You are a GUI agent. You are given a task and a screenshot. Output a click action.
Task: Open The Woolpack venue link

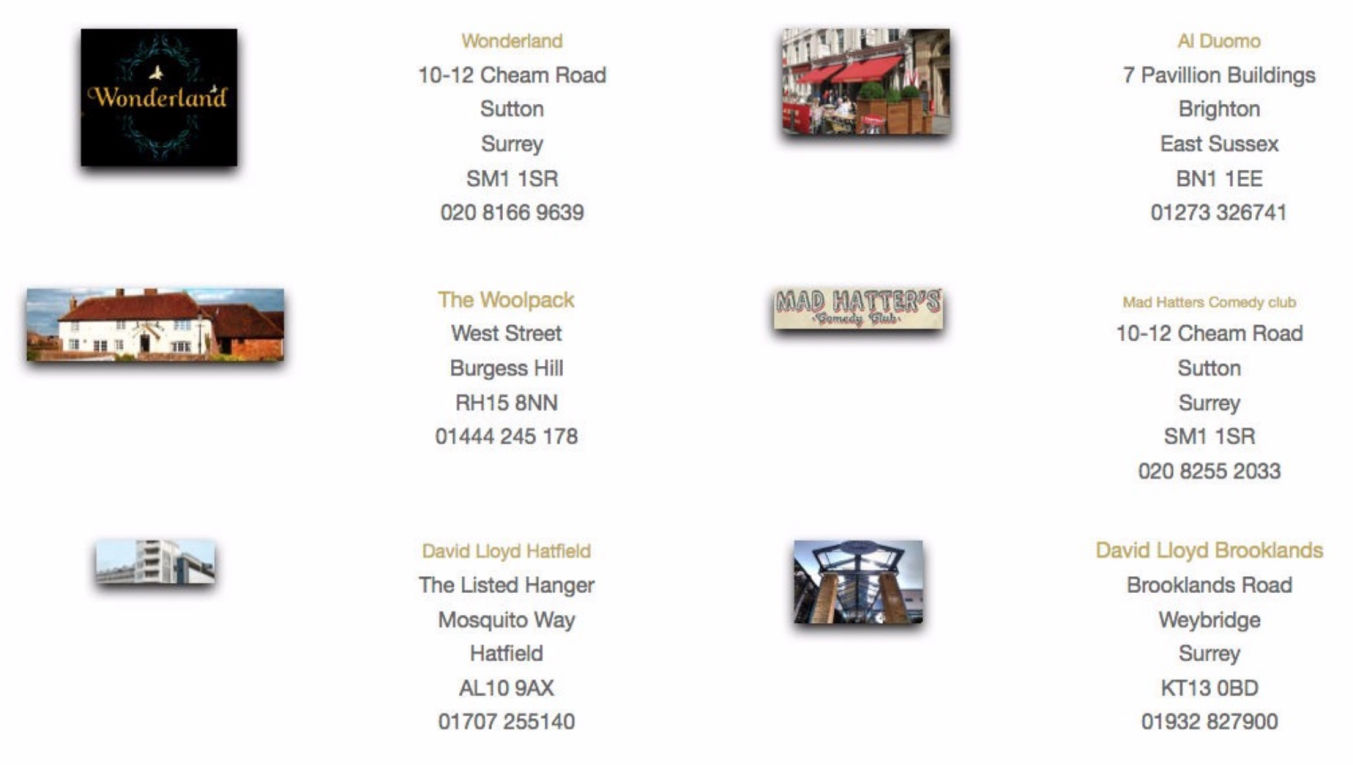pos(506,300)
